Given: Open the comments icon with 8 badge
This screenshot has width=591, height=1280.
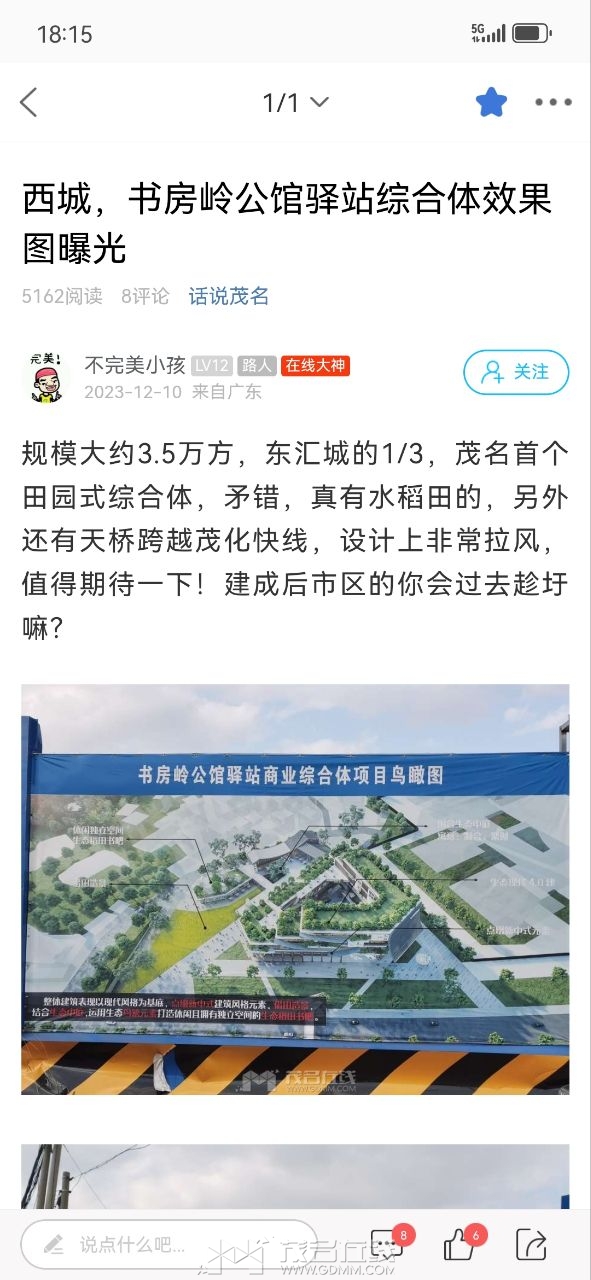Looking at the screenshot, I should pyautogui.click(x=388, y=1243).
